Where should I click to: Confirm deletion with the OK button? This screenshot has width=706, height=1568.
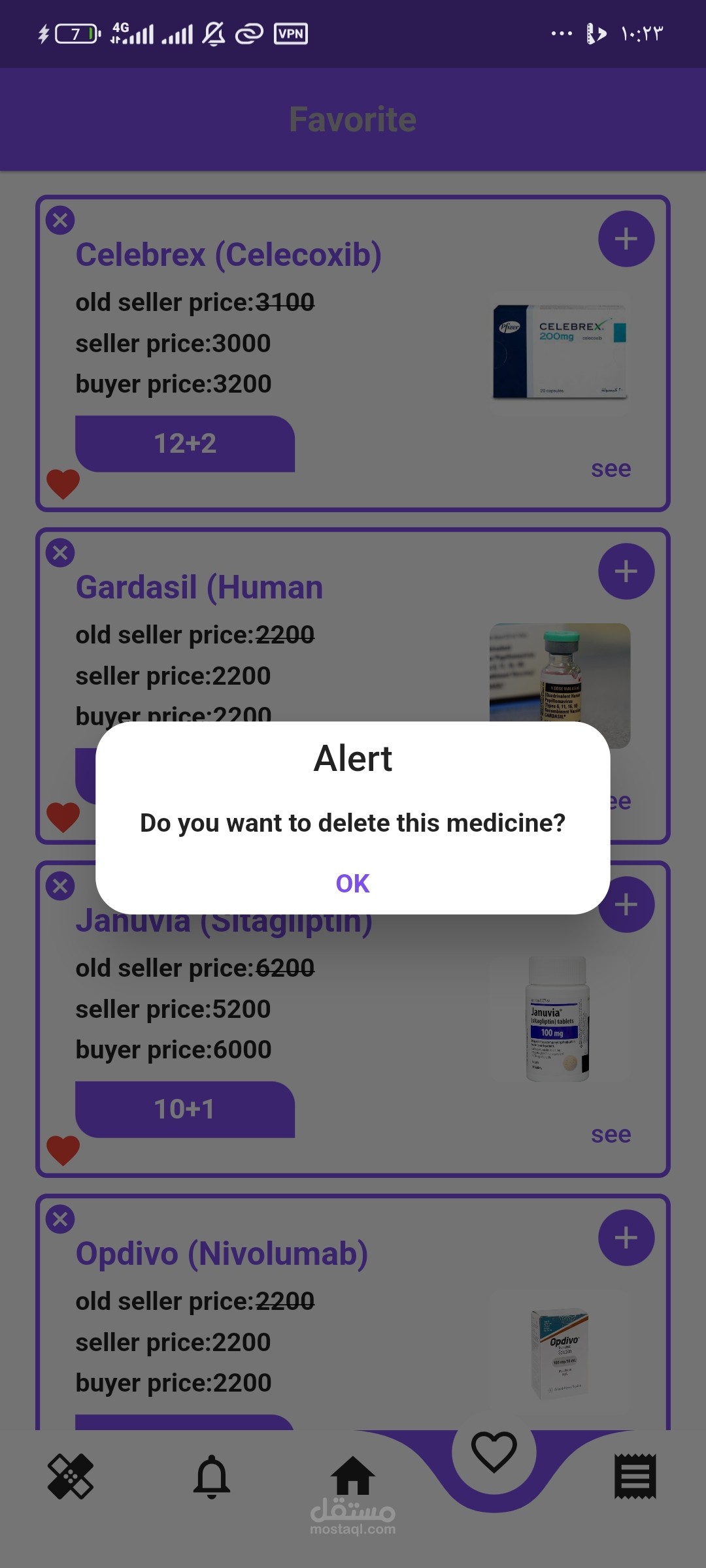352,883
